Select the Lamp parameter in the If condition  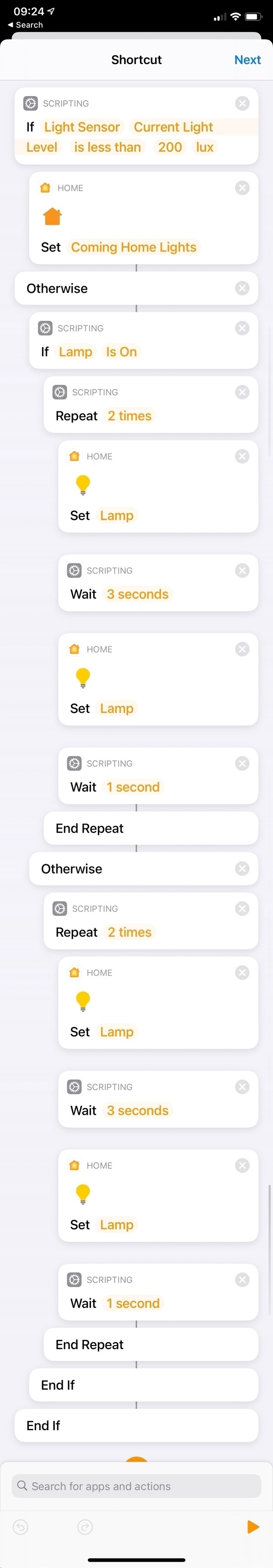[76, 352]
